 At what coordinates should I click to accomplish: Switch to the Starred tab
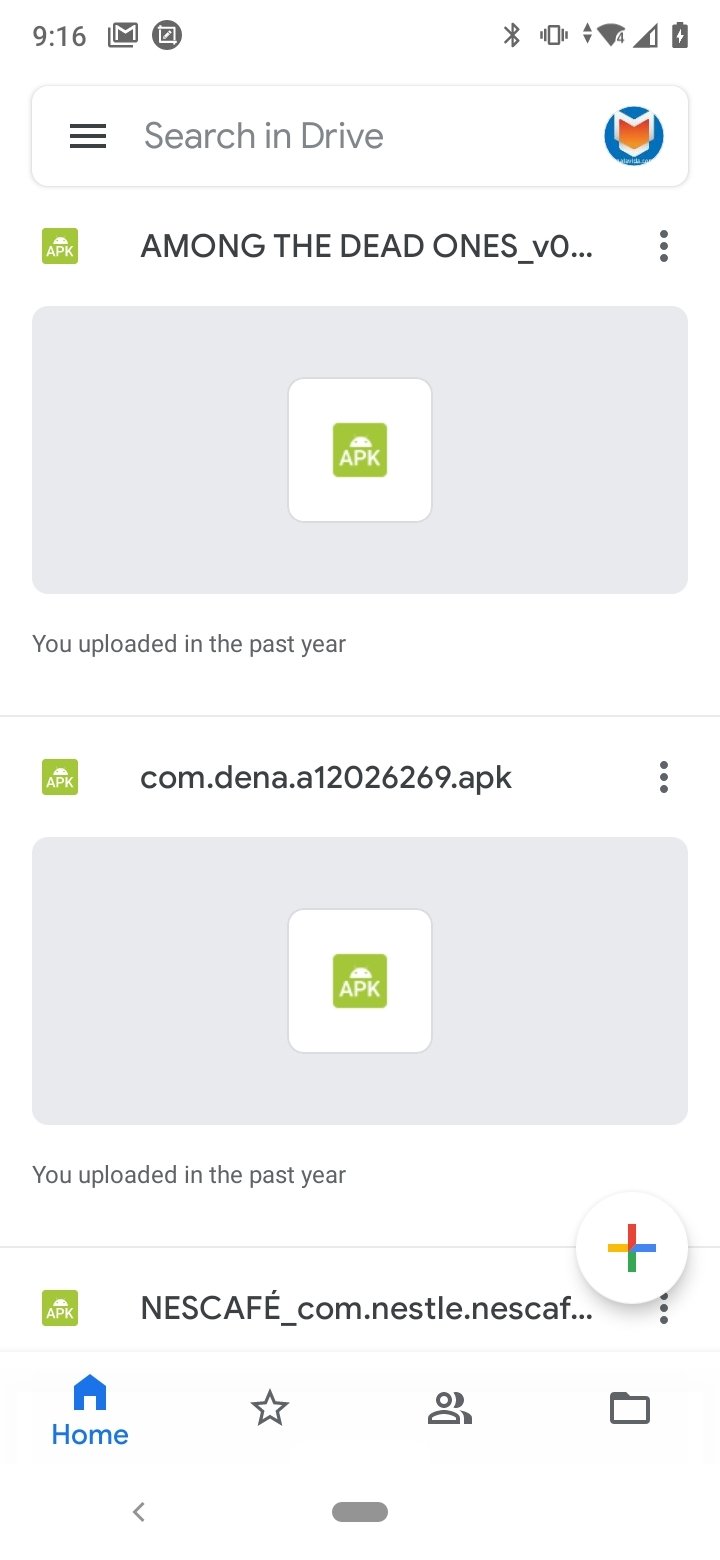coord(270,1409)
